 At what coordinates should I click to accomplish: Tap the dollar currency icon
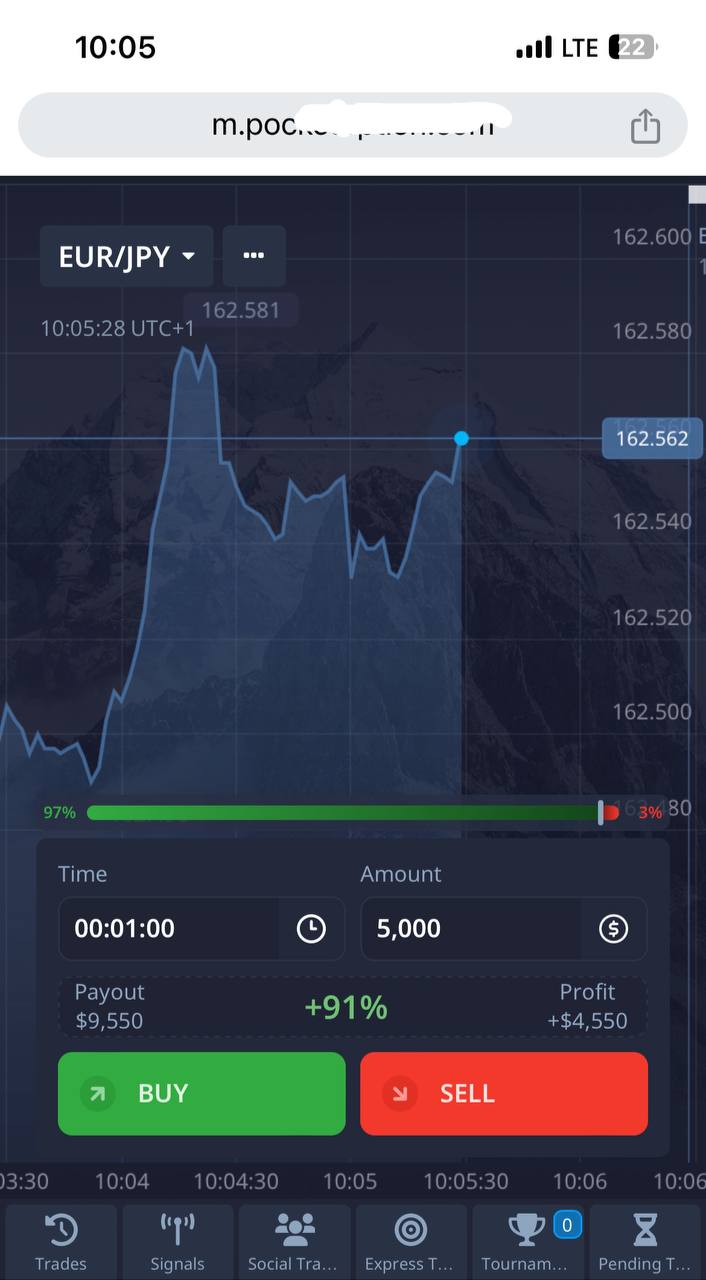tap(613, 929)
